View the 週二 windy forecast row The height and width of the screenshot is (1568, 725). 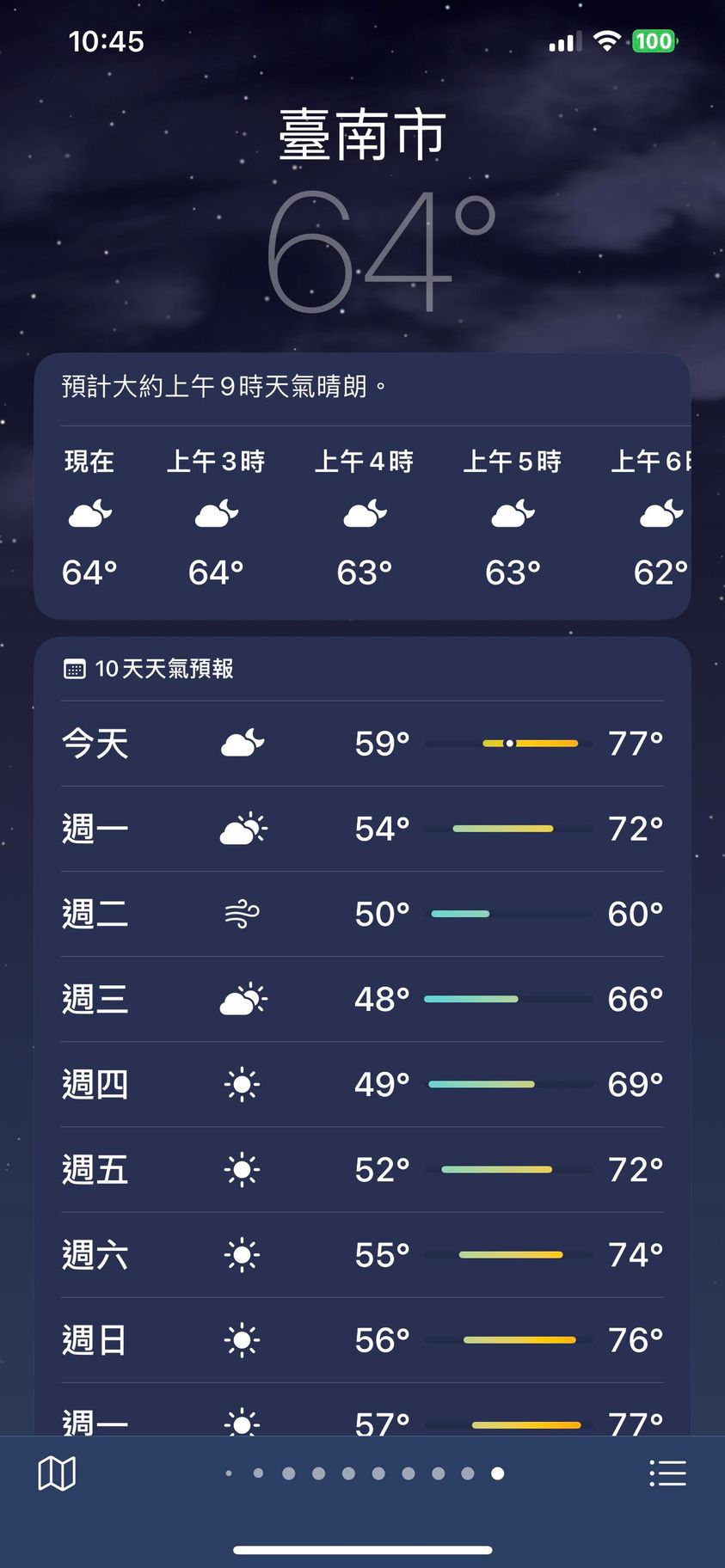click(x=362, y=914)
